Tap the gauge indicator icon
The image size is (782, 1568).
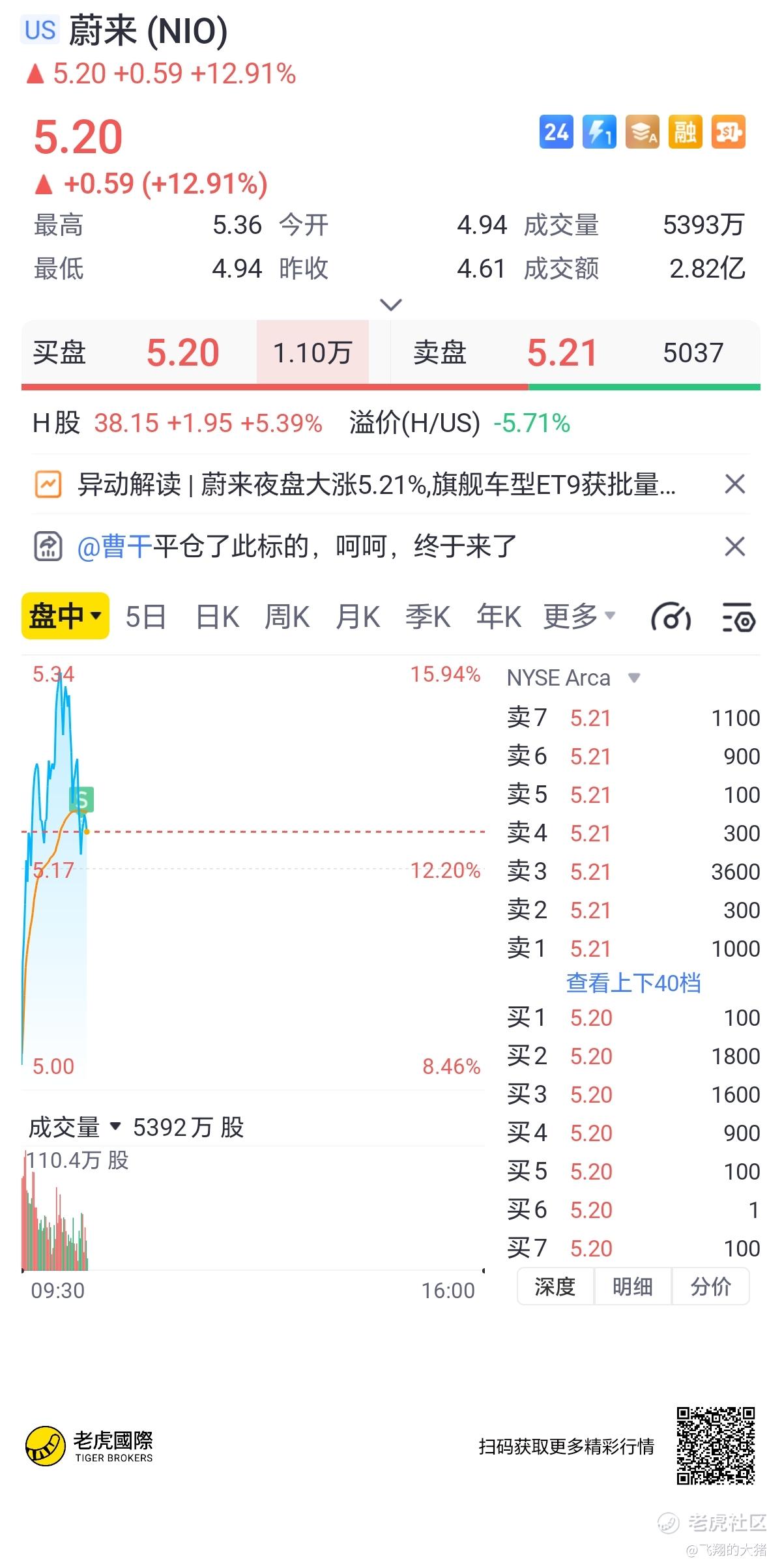[671, 617]
